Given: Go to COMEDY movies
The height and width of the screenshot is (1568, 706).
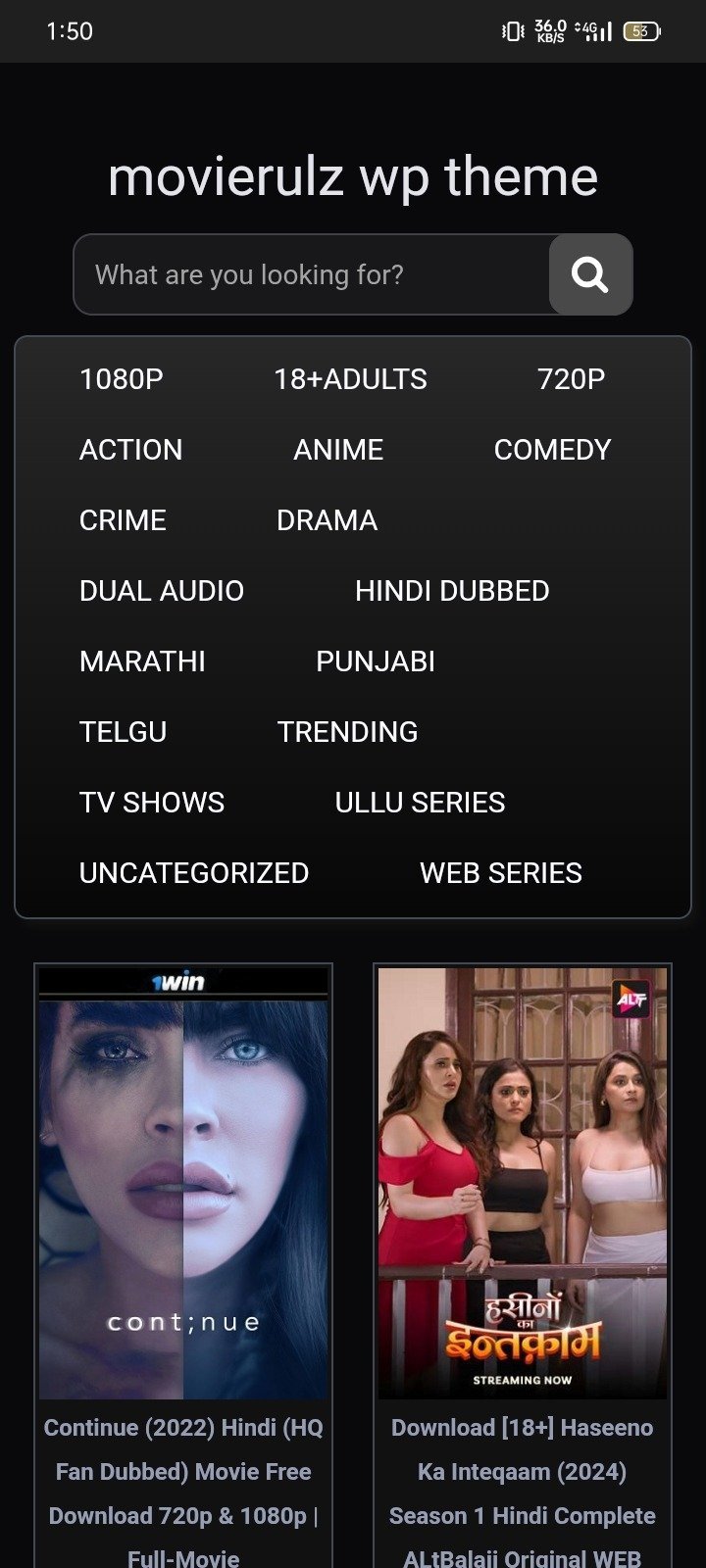Looking at the screenshot, I should pos(552,450).
